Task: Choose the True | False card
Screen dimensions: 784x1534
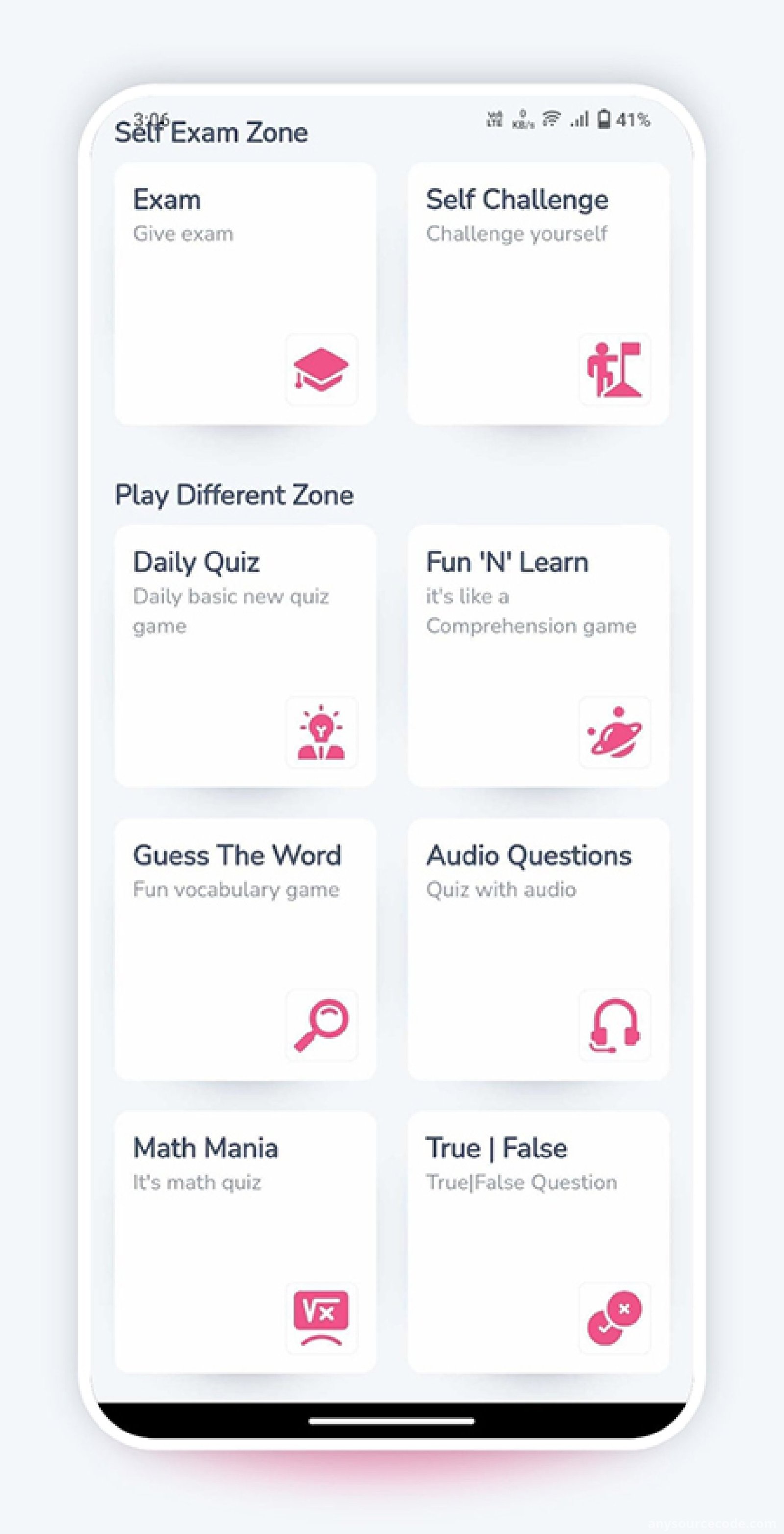Action: click(538, 1242)
